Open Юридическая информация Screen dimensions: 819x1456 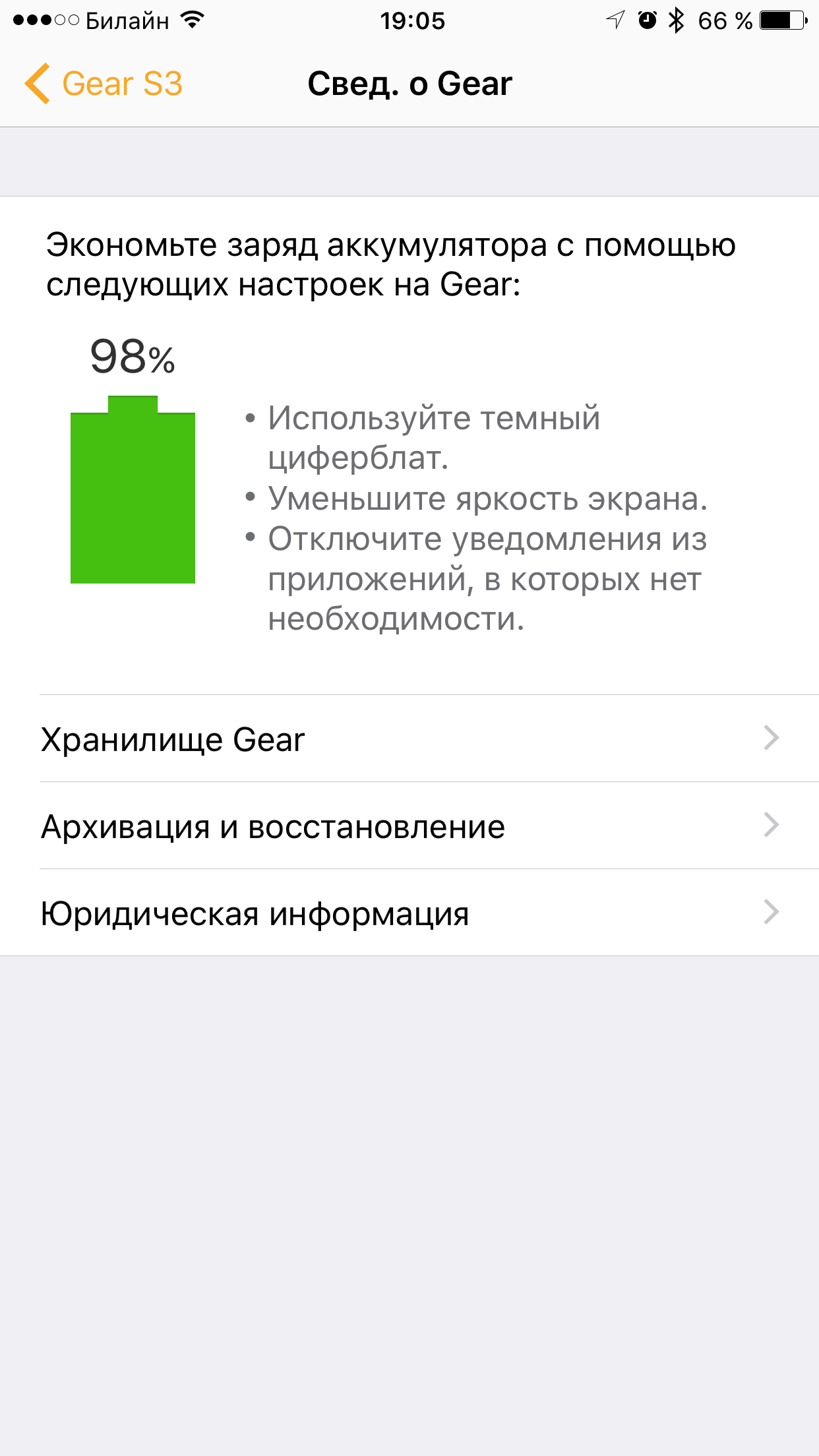click(409, 913)
